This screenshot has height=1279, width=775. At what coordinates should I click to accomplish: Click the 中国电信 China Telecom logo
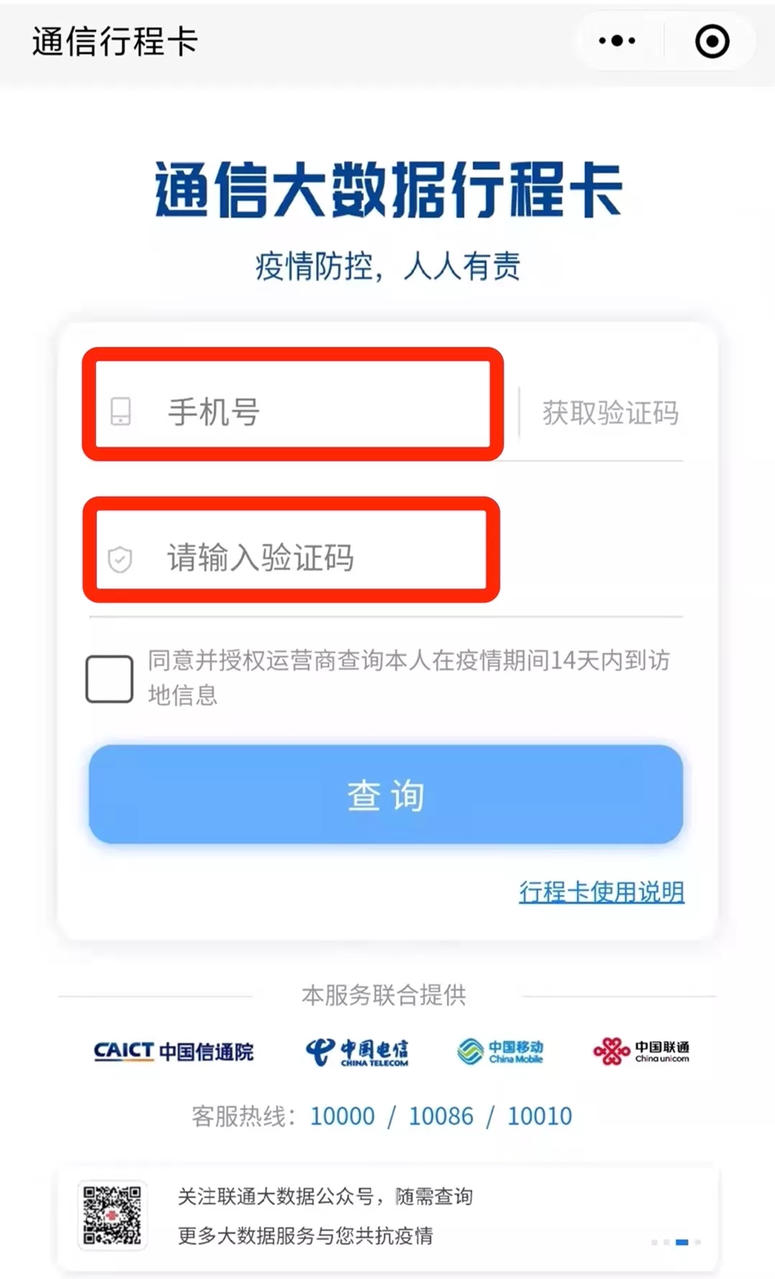pos(360,1051)
